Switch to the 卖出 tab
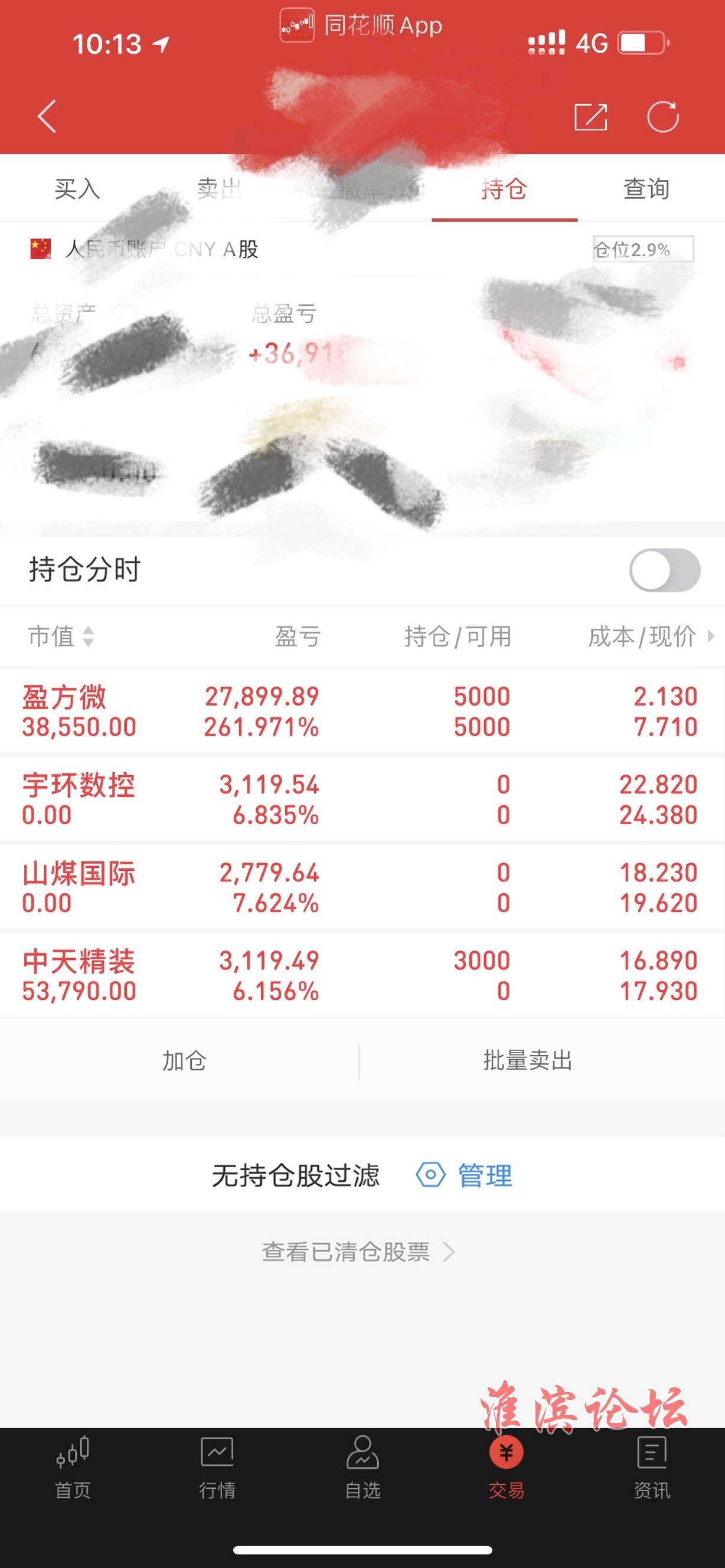 (219, 189)
